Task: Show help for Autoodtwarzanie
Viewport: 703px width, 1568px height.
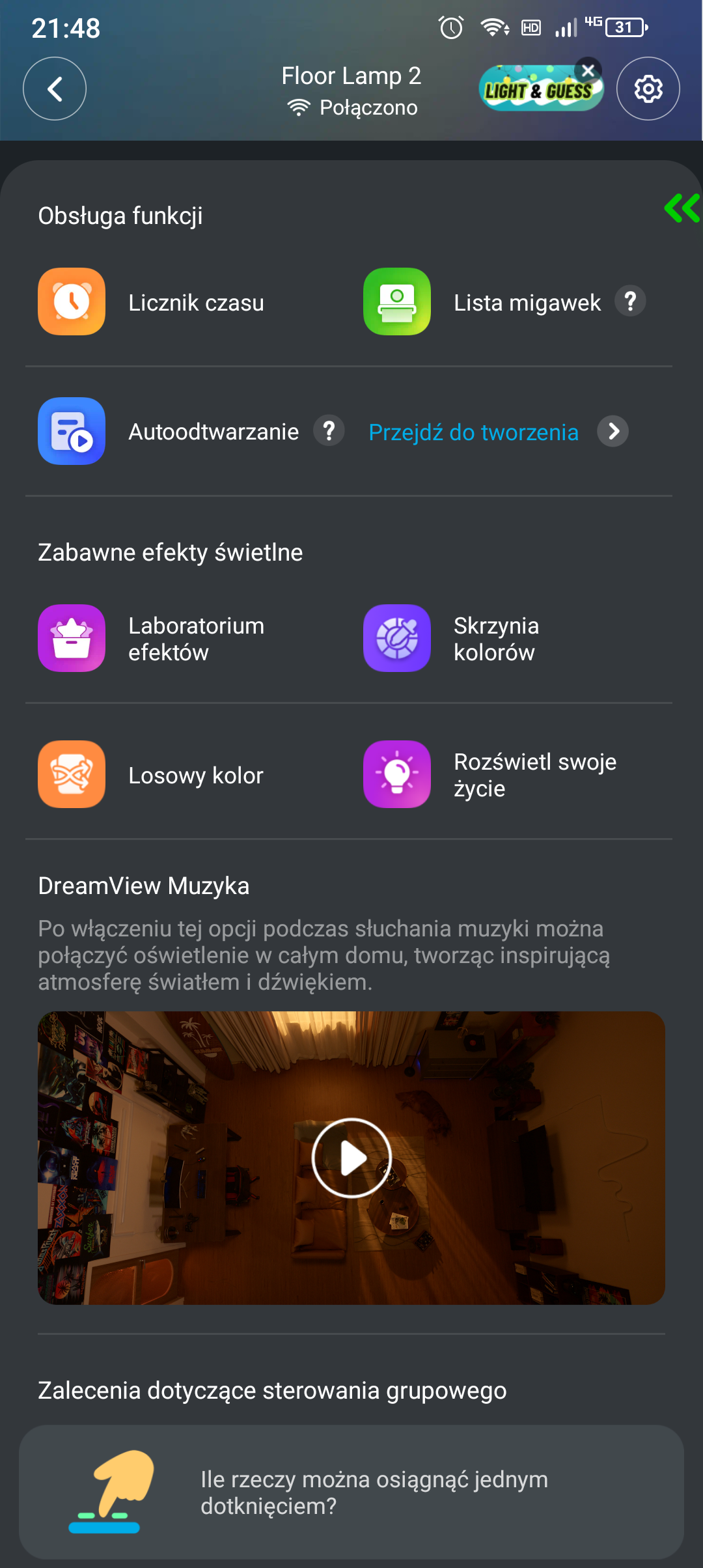Action: 329,431
